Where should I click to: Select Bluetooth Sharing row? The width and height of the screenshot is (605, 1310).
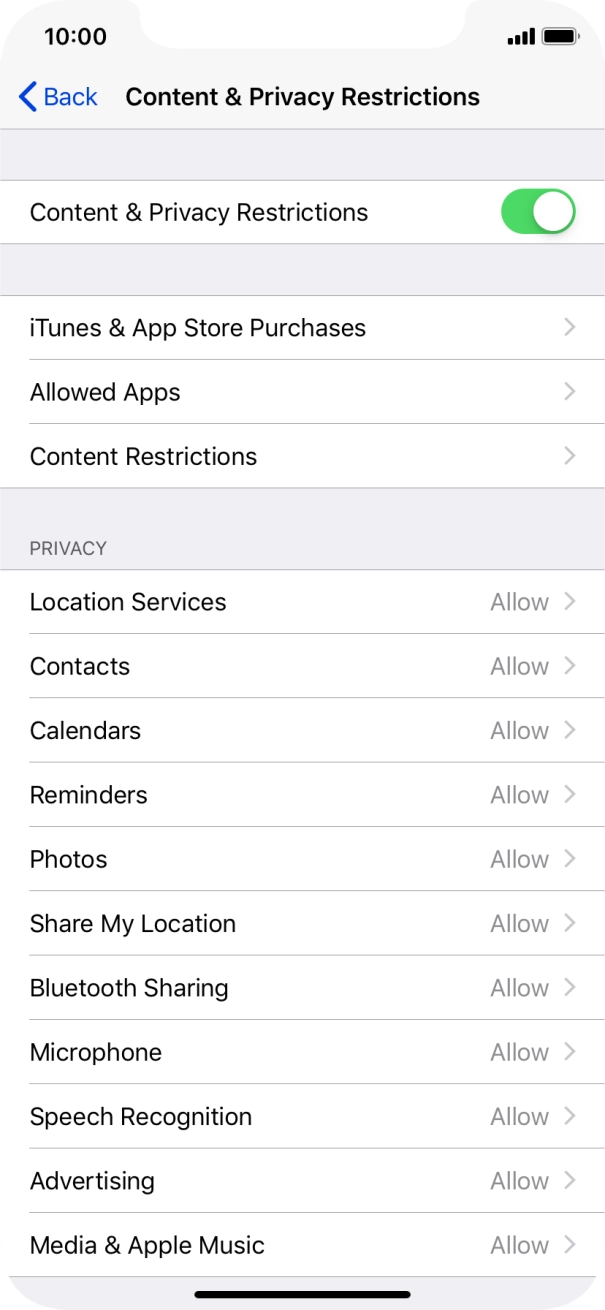coord(302,988)
